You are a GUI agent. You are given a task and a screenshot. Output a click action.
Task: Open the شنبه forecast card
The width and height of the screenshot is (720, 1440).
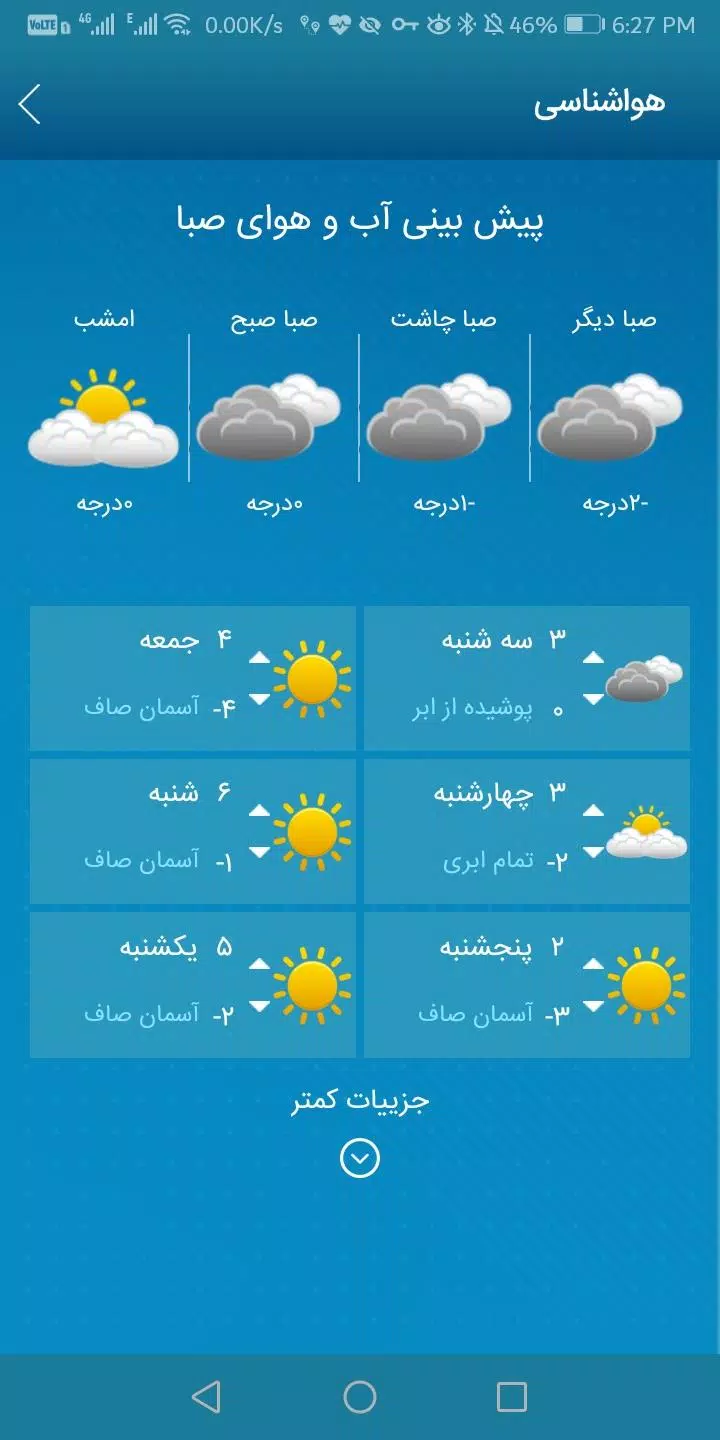(193, 831)
